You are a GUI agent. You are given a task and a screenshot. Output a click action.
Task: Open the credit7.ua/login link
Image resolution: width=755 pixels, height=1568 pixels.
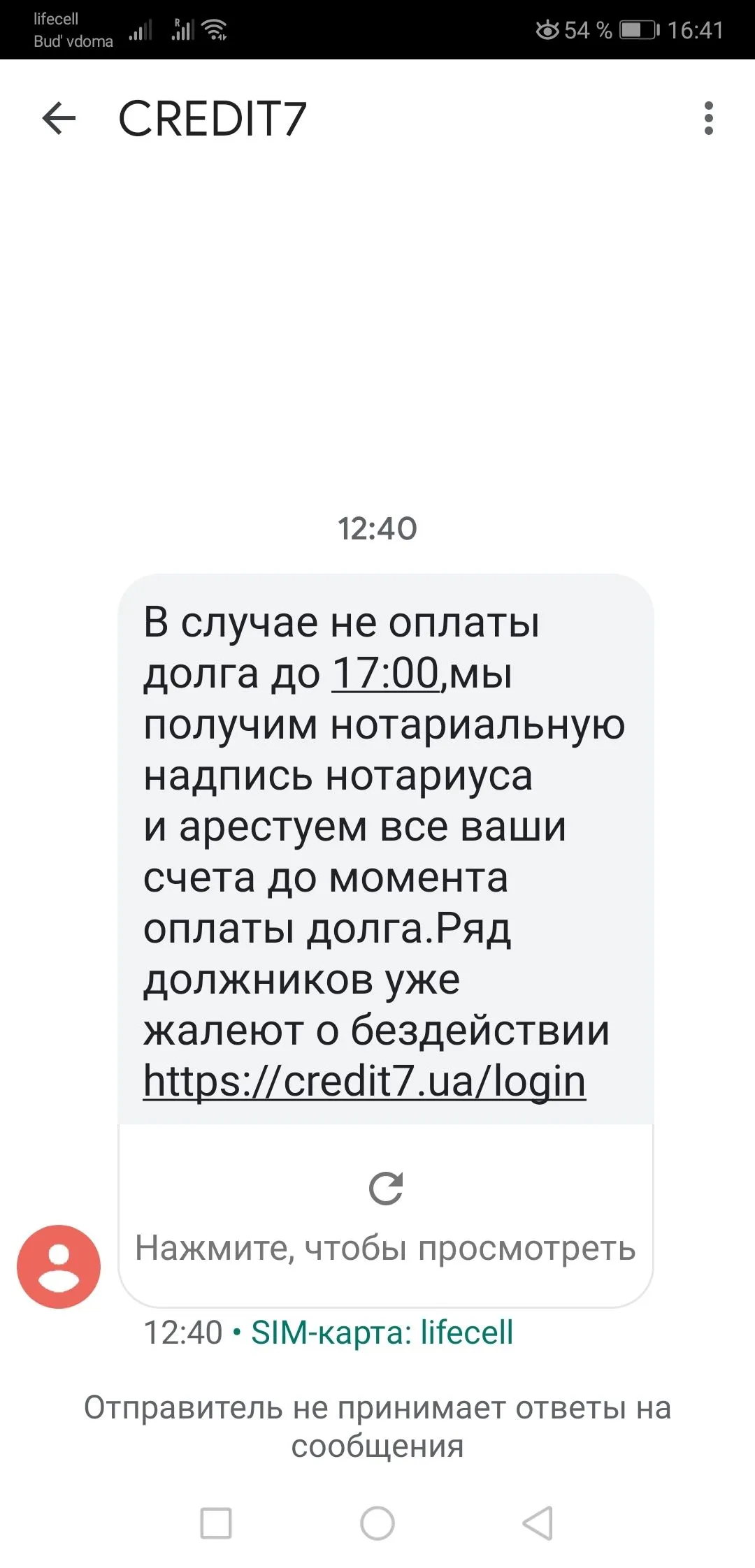[364, 1081]
